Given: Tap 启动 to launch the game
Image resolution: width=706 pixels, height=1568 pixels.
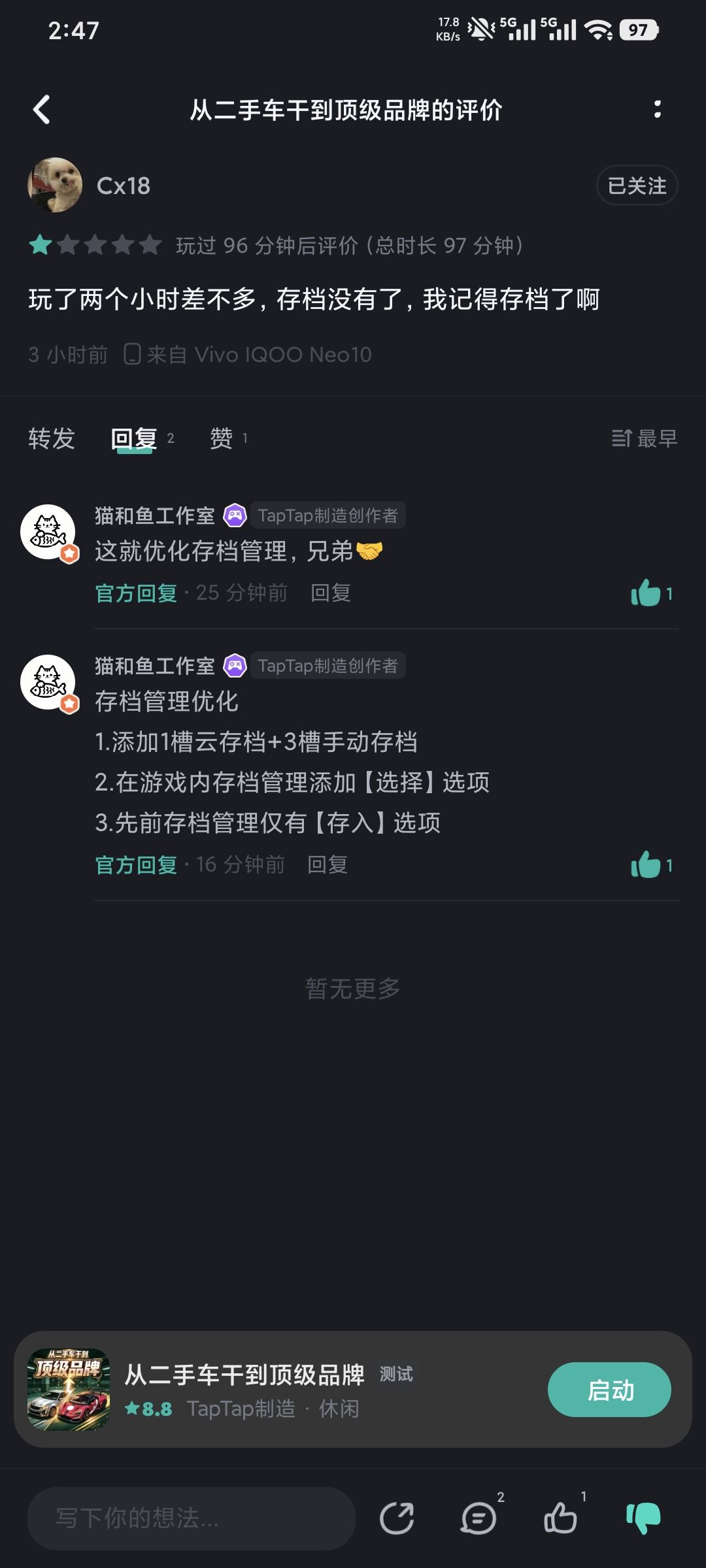Looking at the screenshot, I should pos(609,1390).
